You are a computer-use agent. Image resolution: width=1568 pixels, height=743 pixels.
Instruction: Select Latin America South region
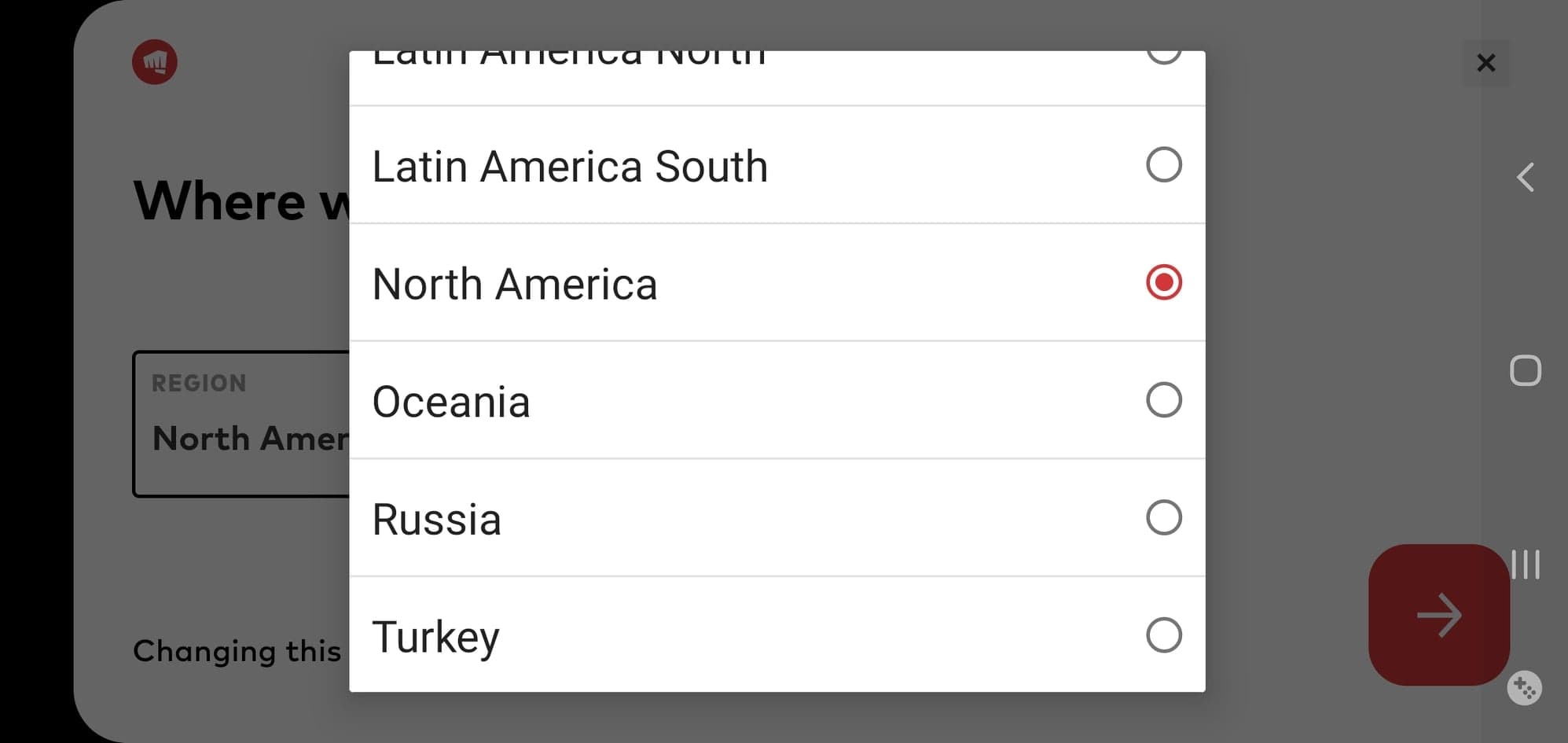point(777,166)
